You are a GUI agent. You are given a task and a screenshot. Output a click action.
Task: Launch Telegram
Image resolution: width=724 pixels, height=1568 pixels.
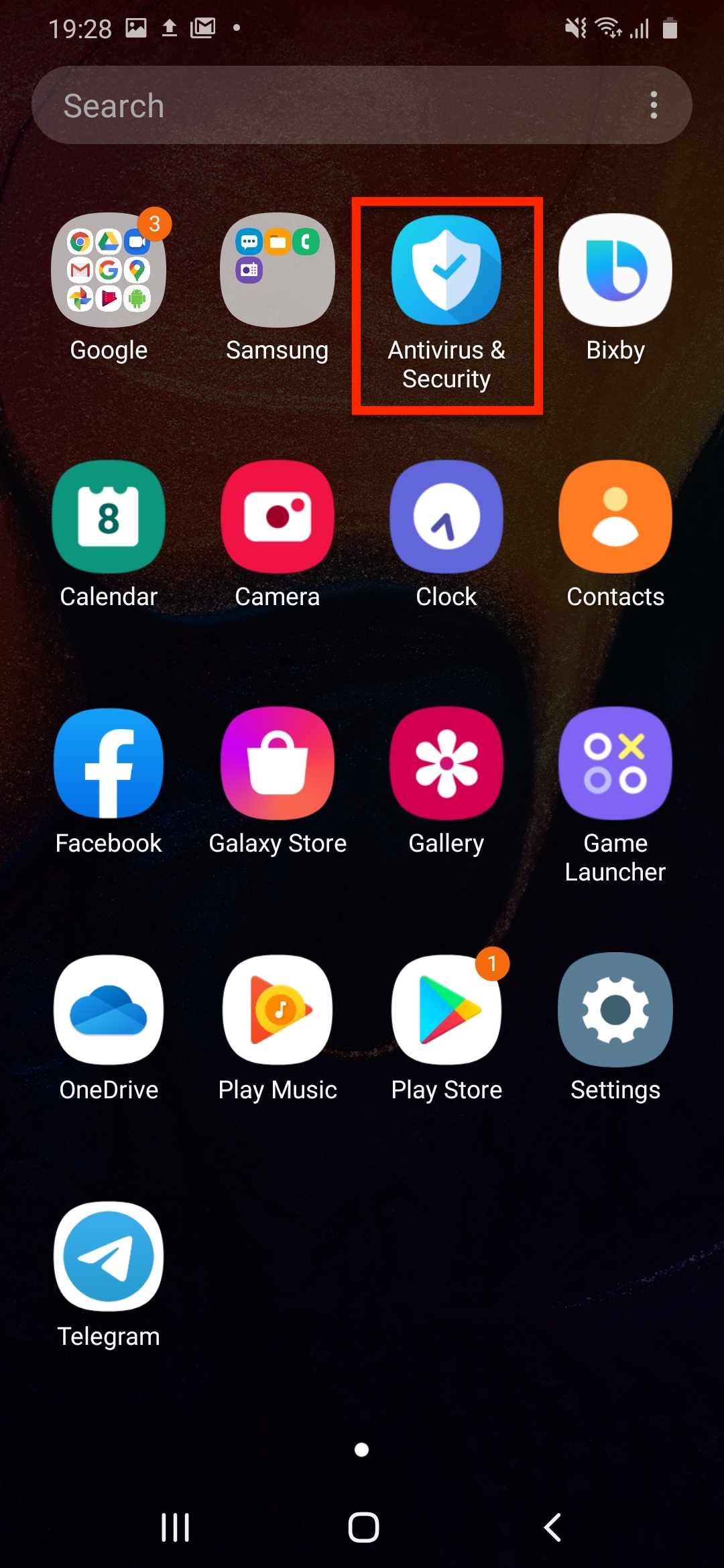(x=109, y=1256)
